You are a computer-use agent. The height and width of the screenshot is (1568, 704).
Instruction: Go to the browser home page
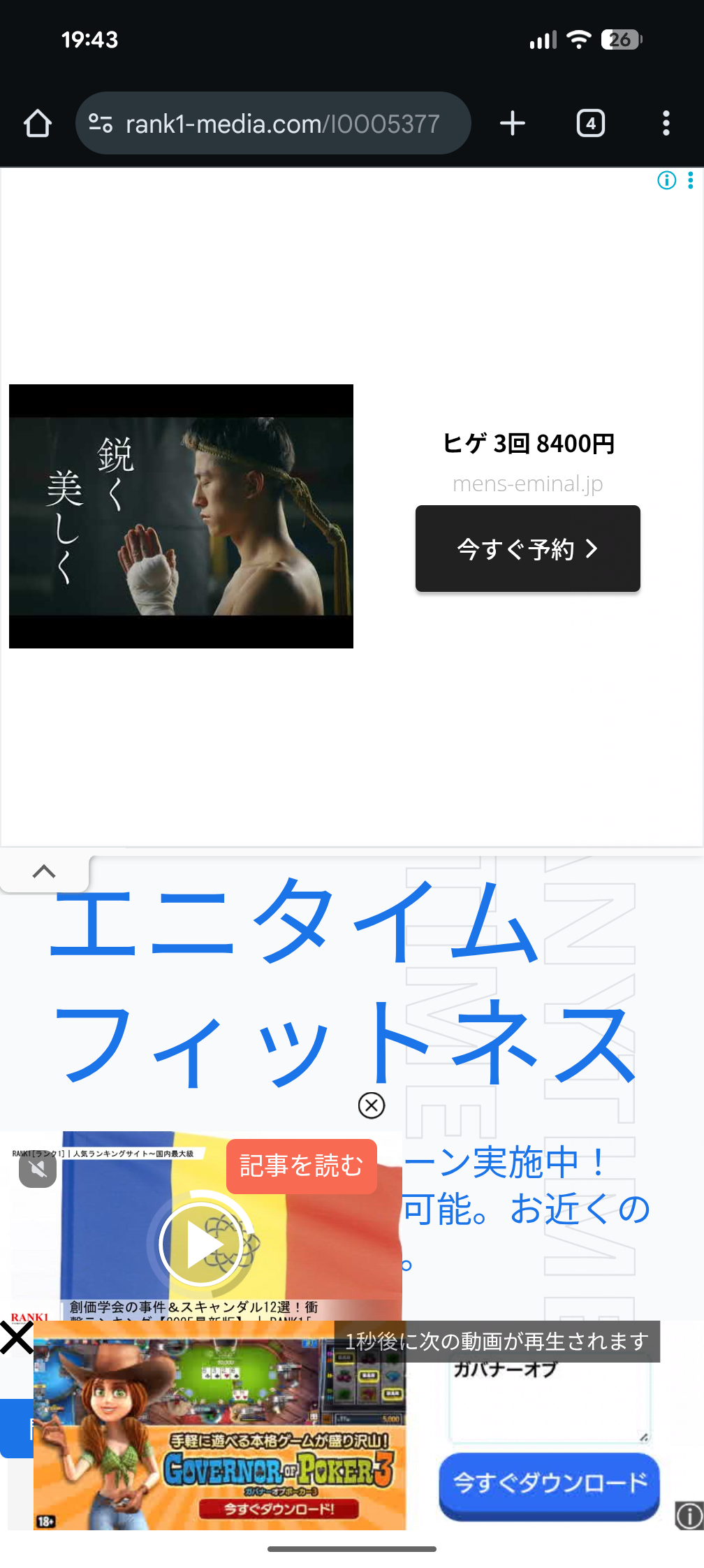(x=38, y=124)
